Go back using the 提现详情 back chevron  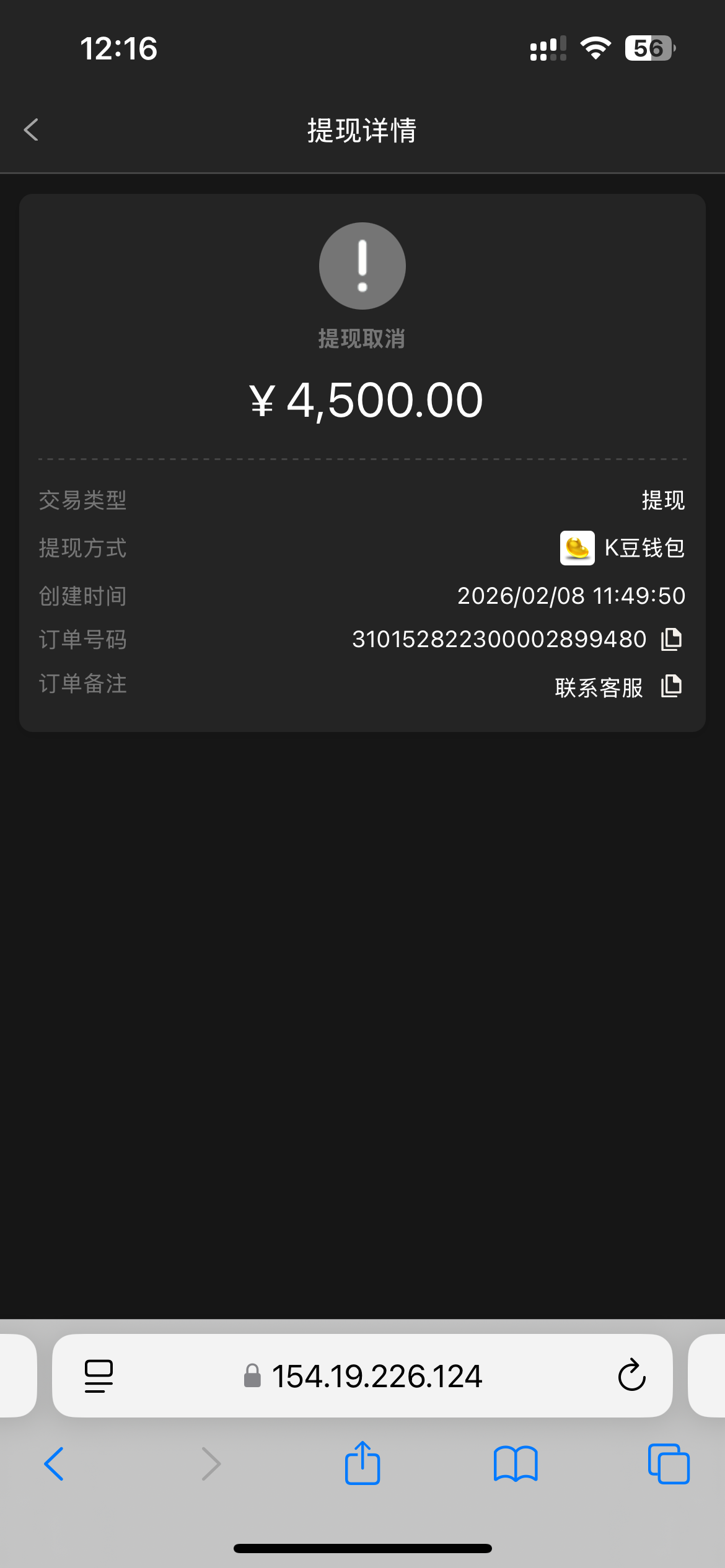[x=30, y=130]
